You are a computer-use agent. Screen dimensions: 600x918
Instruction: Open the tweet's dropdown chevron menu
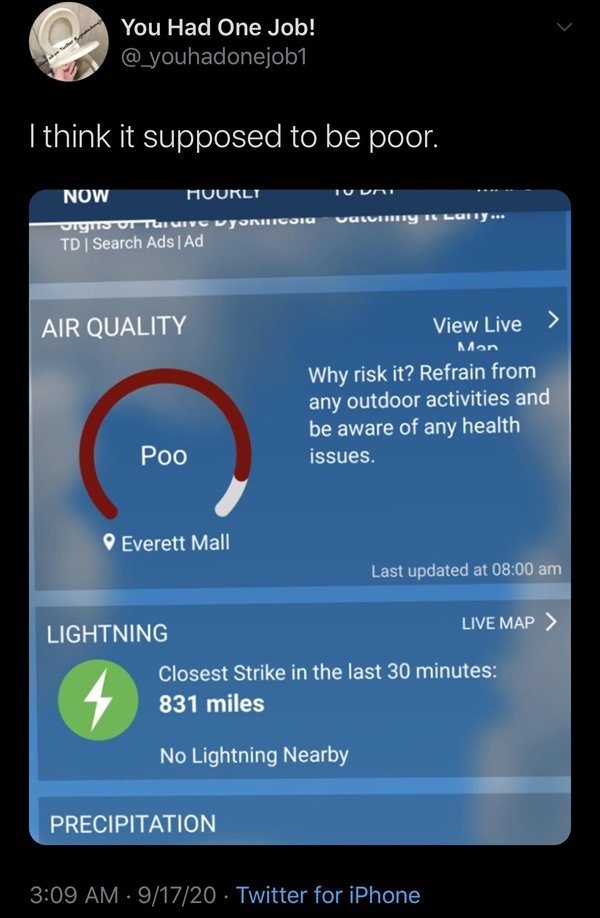click(x=565, y=30)
